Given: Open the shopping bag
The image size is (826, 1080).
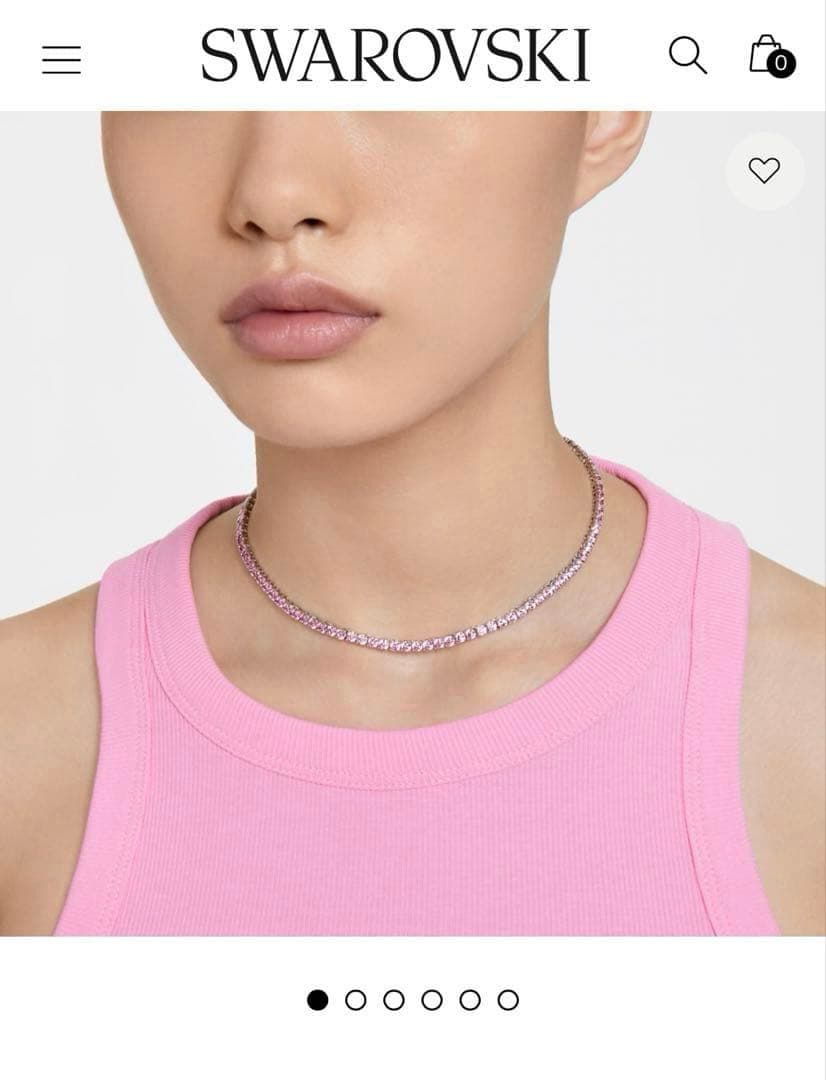Looking at the screenshot, I should click(768, 56).
